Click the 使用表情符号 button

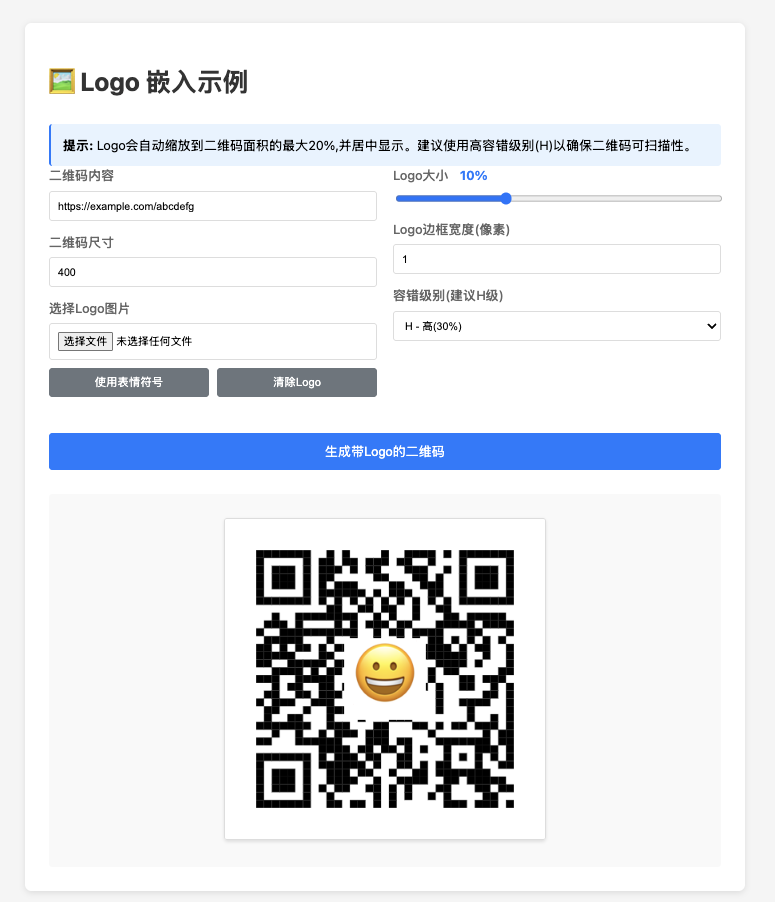pos(128,382)
